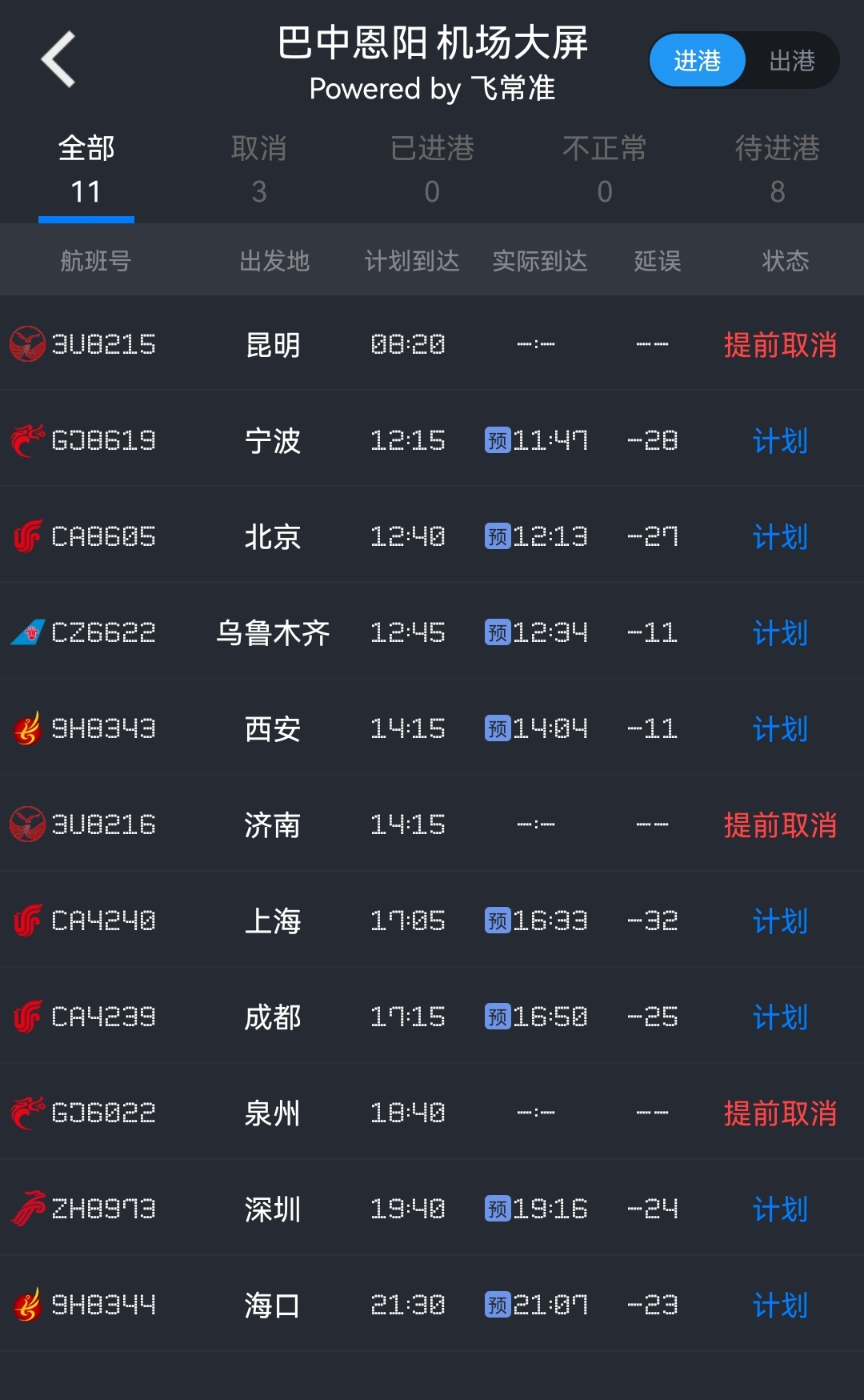
Task: Open flight ZH8973 from 深圳
Action: click(432, 1209)
